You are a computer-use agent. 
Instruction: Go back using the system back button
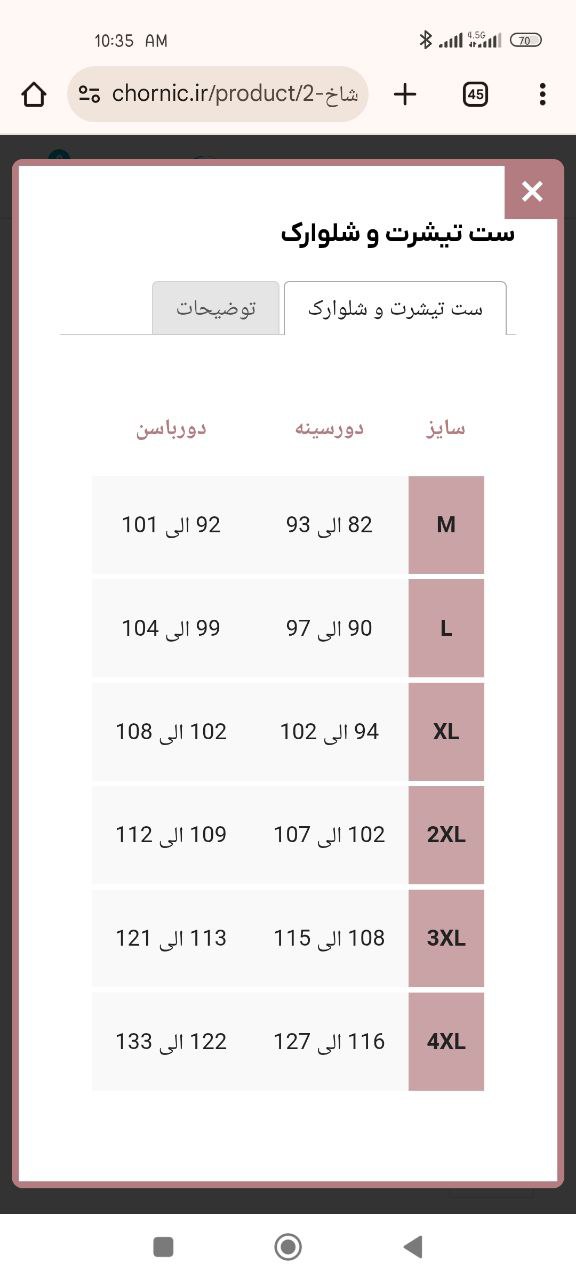(412, 1246)
